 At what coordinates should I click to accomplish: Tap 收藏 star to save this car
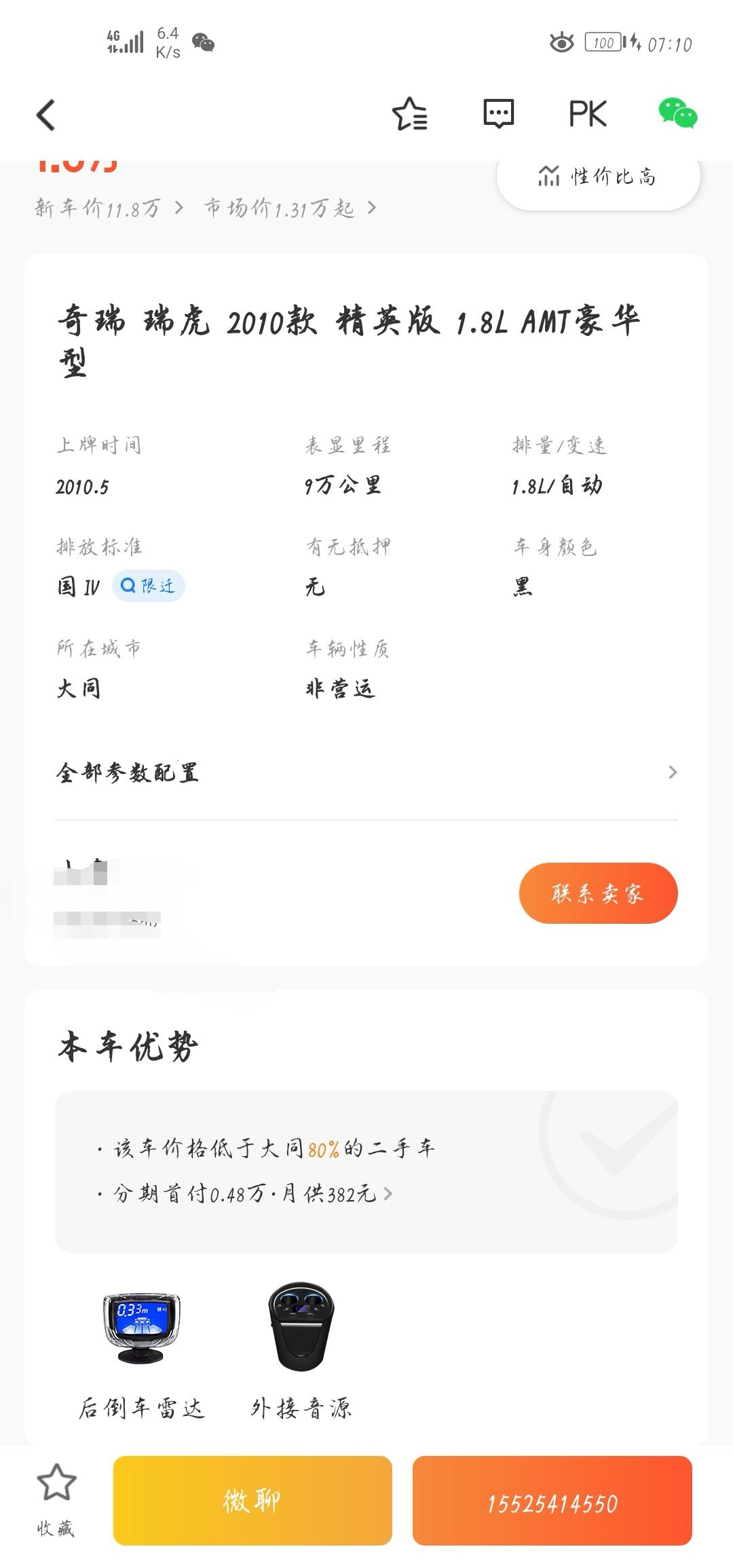point(56,1497)
